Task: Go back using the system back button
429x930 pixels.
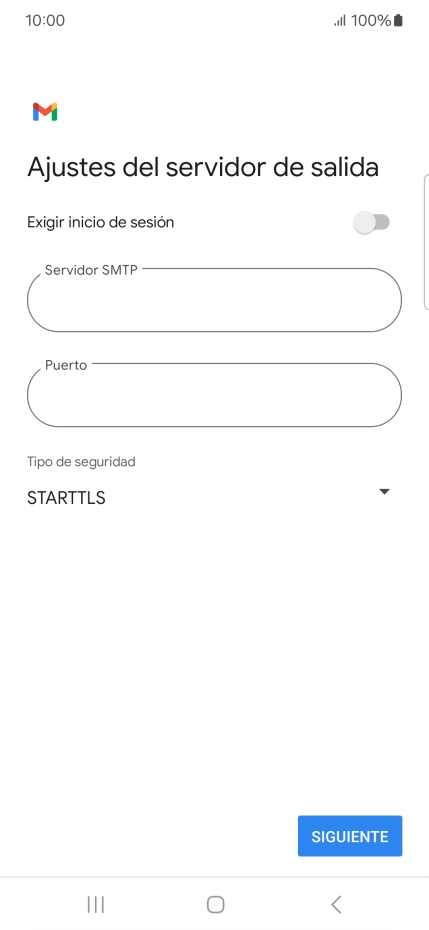Action: point(336,904)
